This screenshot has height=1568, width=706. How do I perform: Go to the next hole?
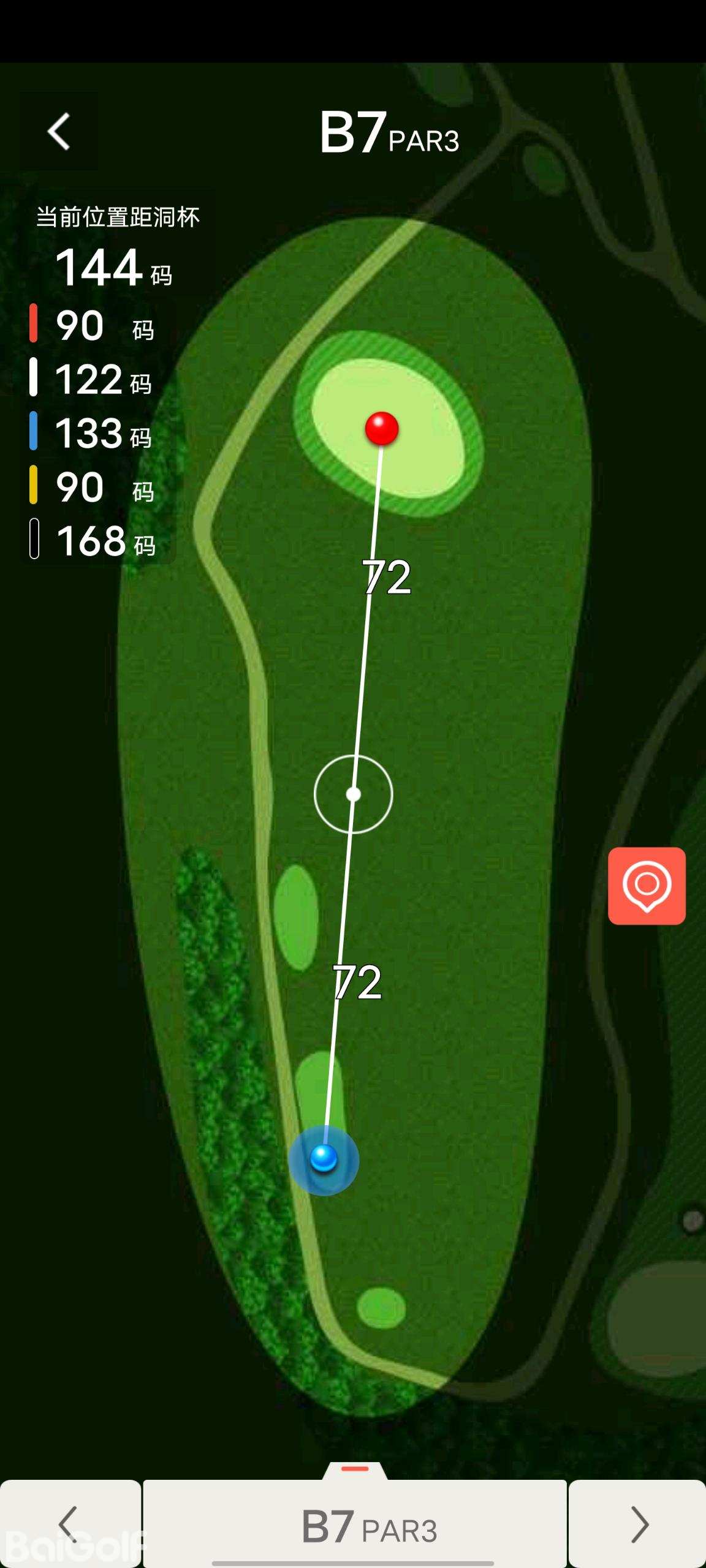(638, 1524)
